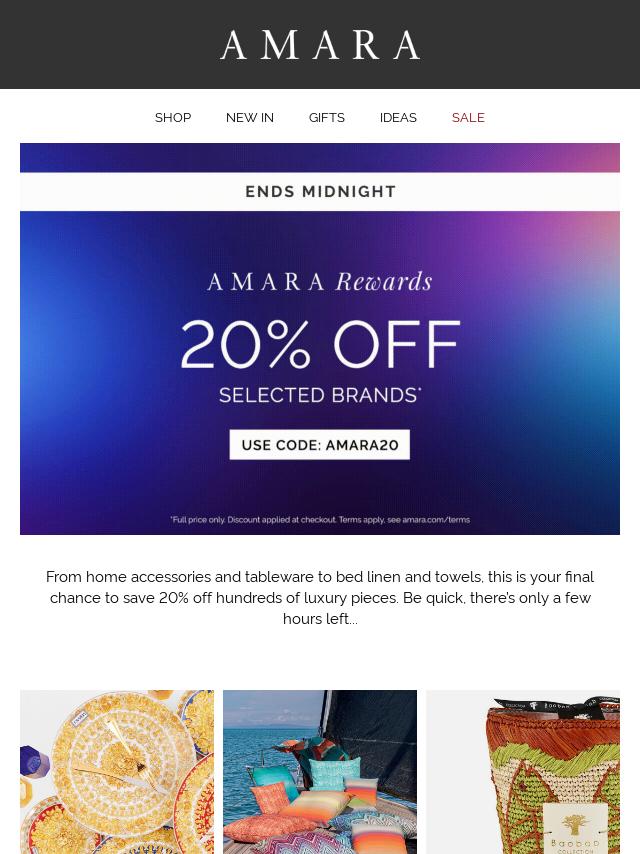Image resolution: width=640 pixels, height=854 pixels.
Task: Open the SALE link
Action: click(468, 117)
